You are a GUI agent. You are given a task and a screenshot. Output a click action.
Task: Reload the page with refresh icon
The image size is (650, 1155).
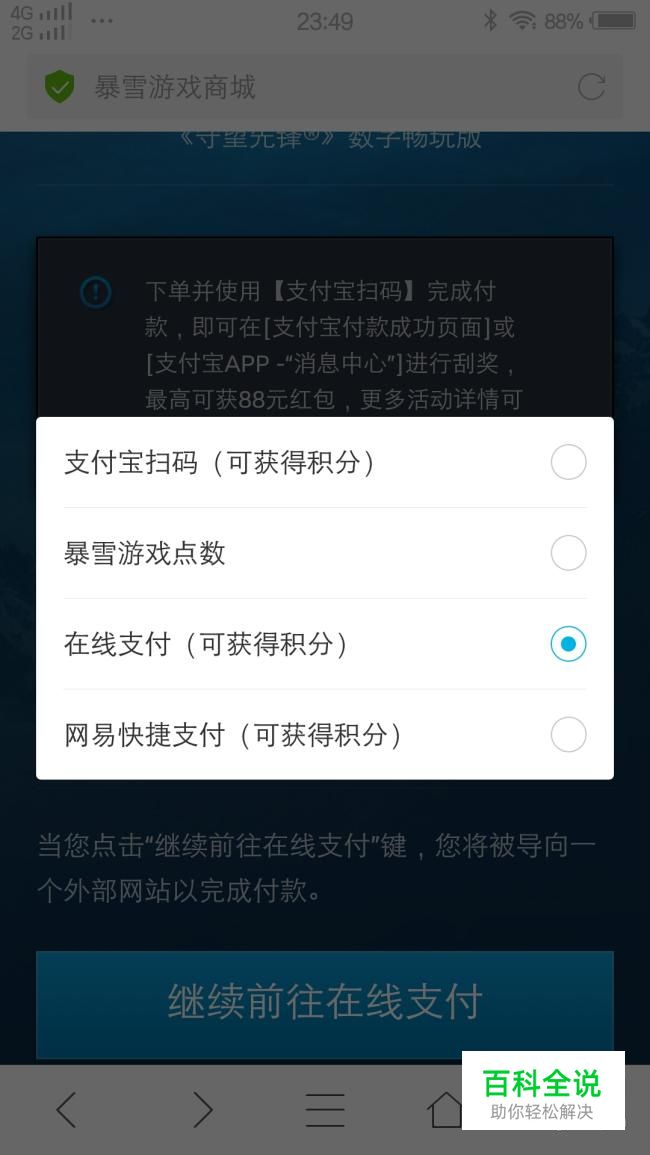click(591, 87)
